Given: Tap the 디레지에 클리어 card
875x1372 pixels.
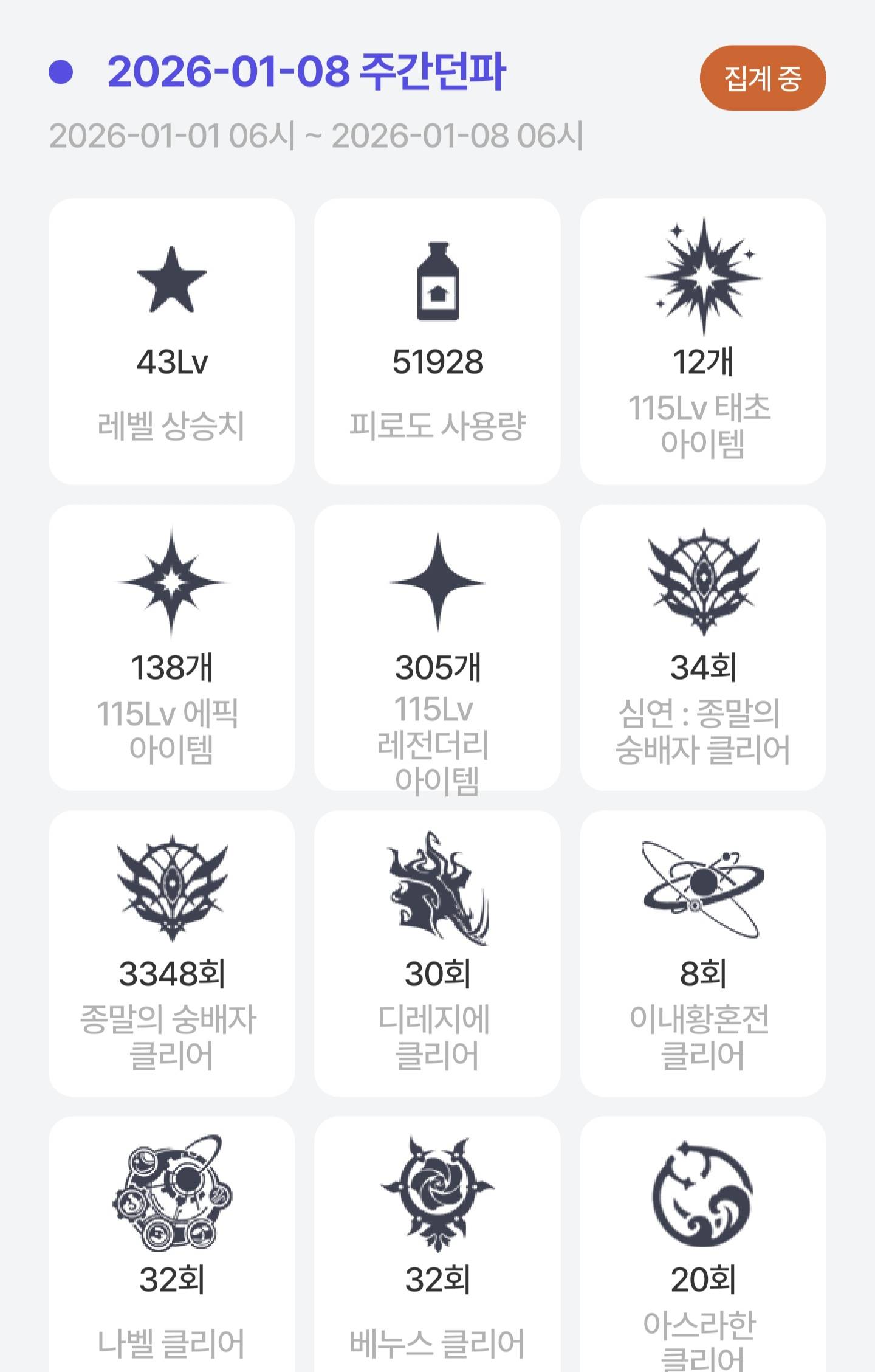Looking at the screenshot, I should (x=437, y=953).
